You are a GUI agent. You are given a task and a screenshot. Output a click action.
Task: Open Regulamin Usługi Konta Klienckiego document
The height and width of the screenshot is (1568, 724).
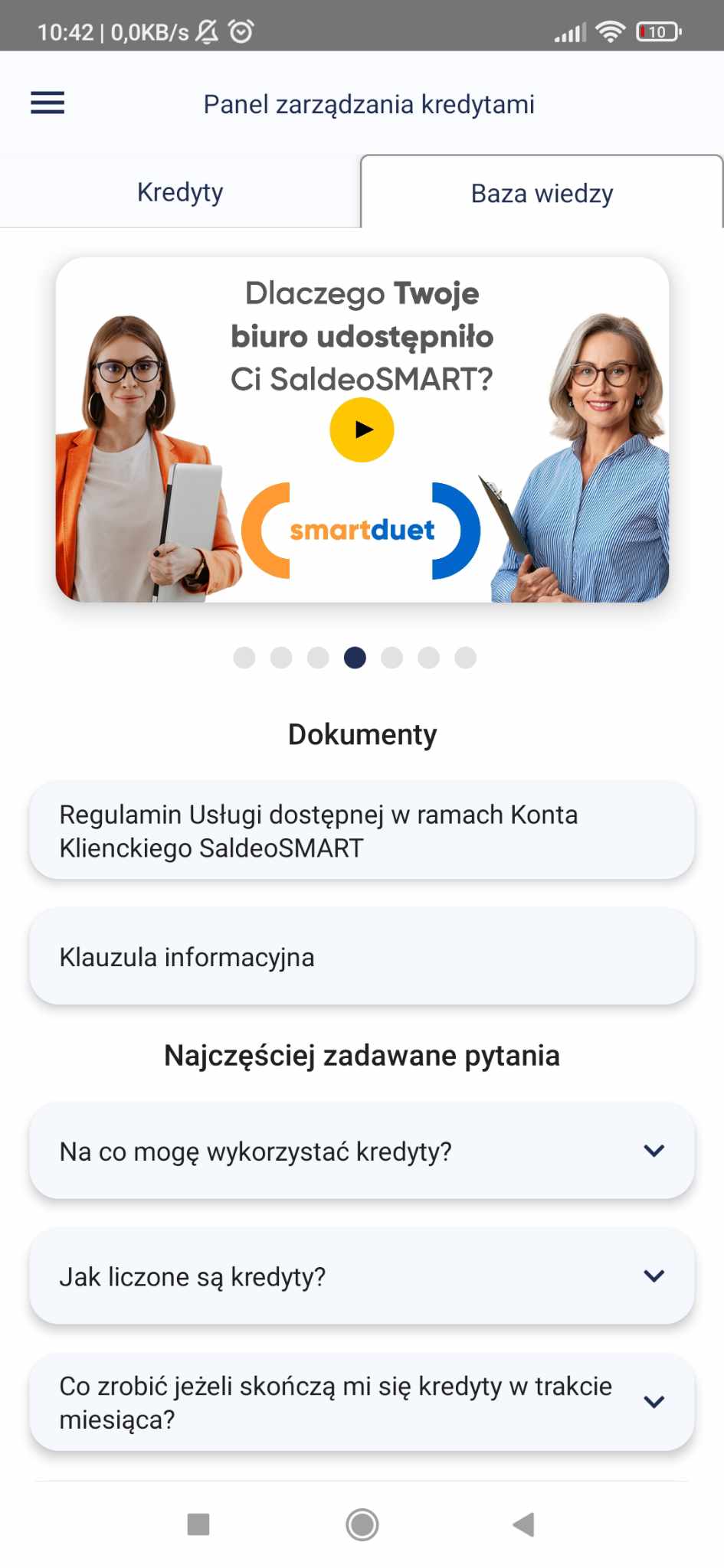click(x=362, y=831)
